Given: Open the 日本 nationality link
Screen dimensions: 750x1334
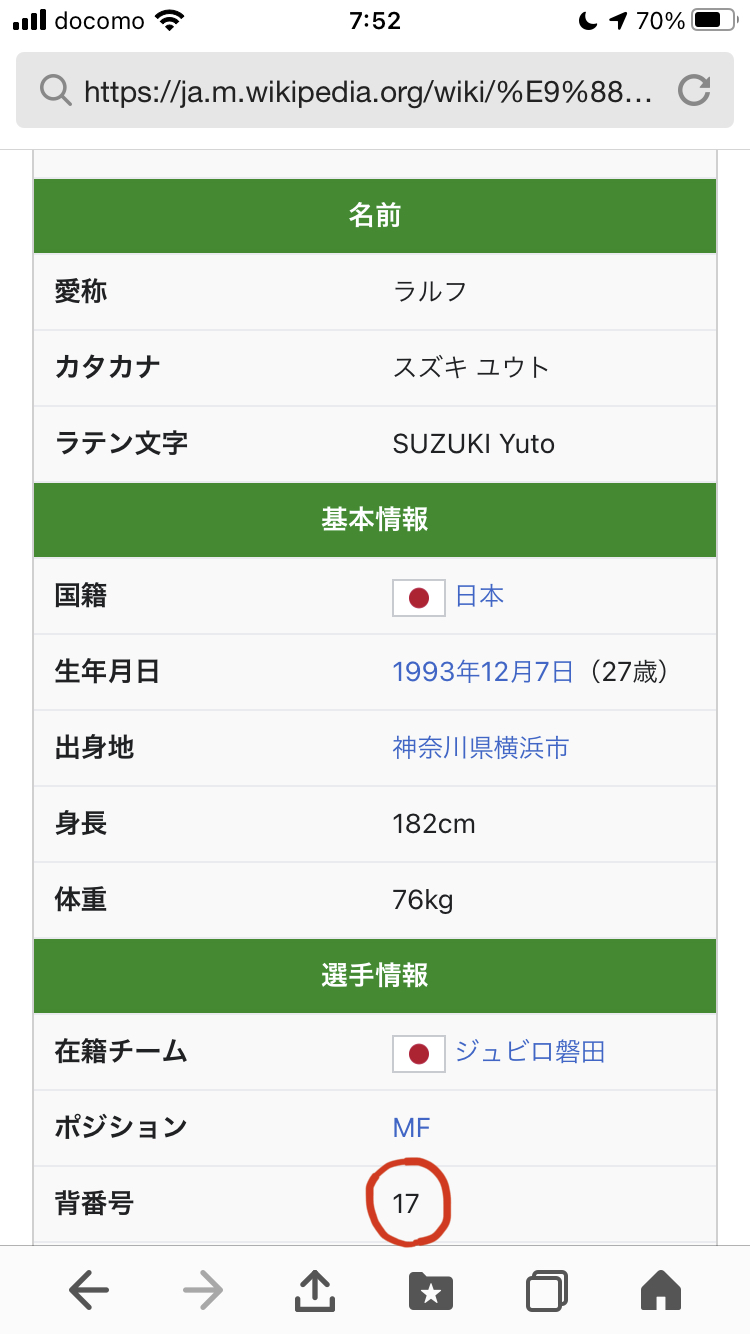Looking at the screenshot, I should [480, 597].
